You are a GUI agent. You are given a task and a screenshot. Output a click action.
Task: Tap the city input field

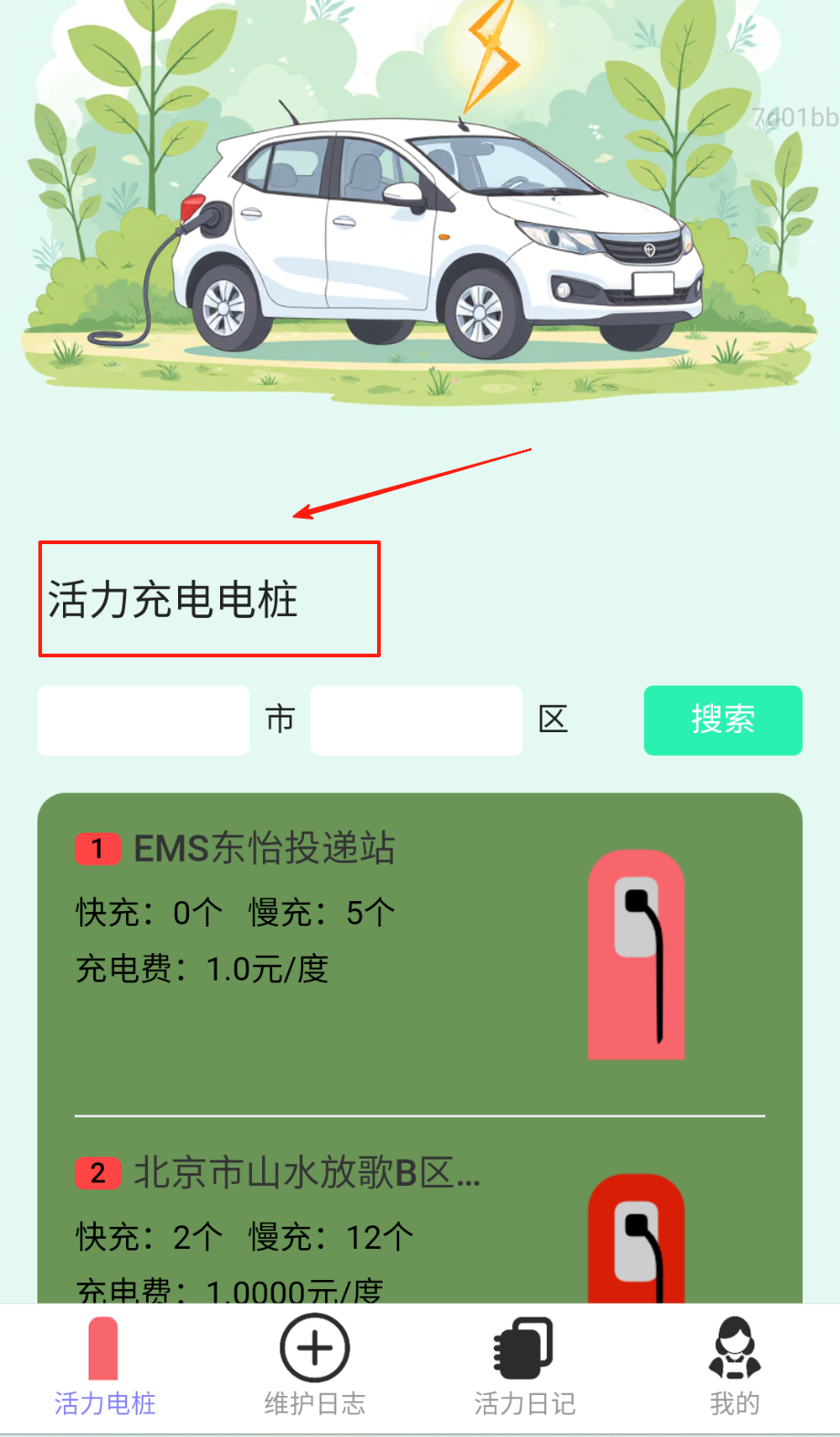point(143,720)
